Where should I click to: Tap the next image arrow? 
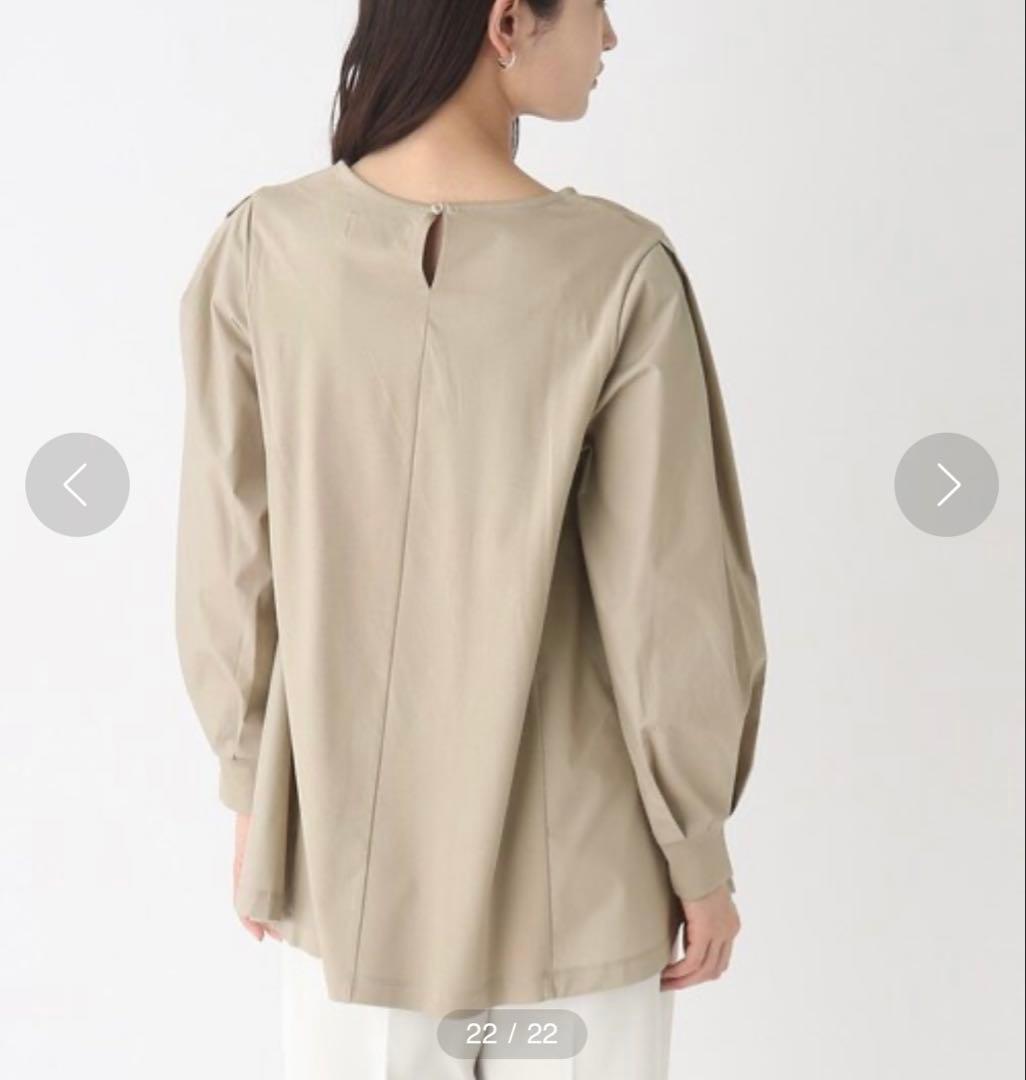(946, 485)
